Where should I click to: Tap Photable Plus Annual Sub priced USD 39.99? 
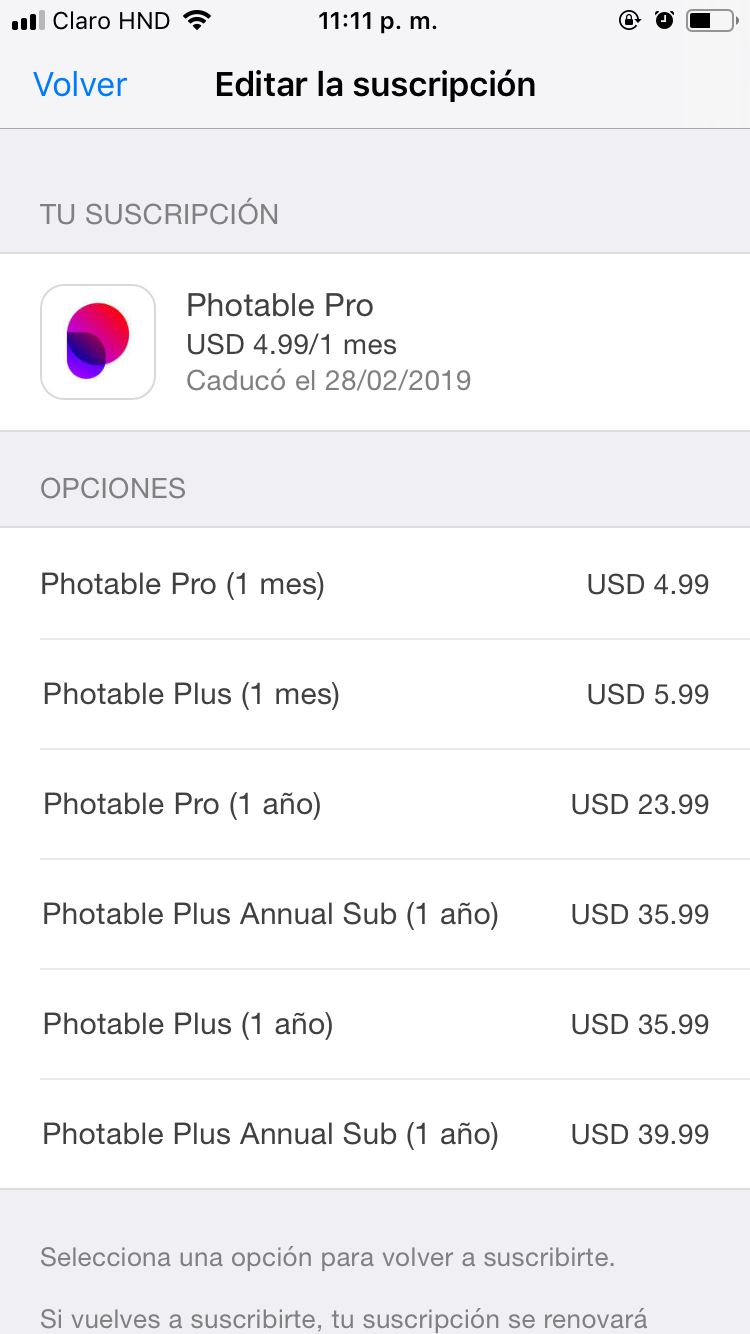pyautogui.click(x=374, y=1134)
